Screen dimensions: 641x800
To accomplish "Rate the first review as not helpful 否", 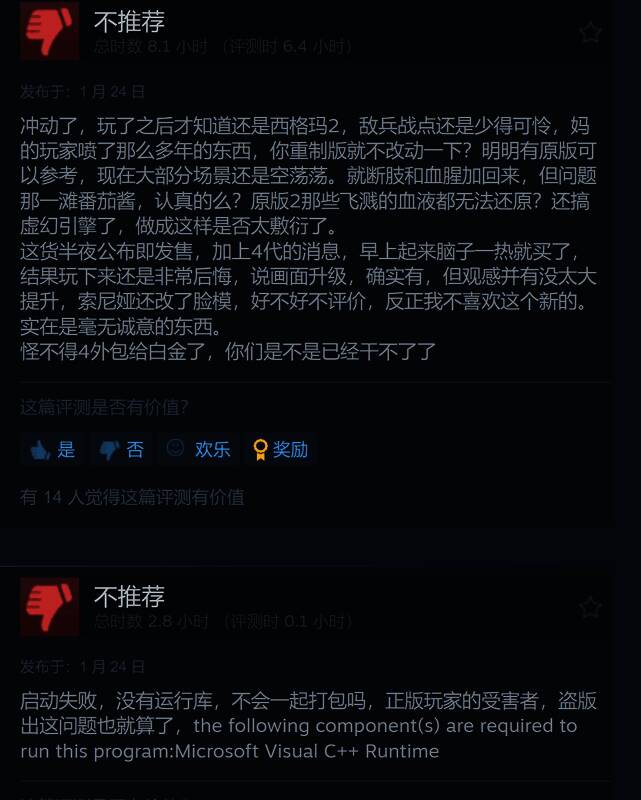I will (x=122, y=450).
